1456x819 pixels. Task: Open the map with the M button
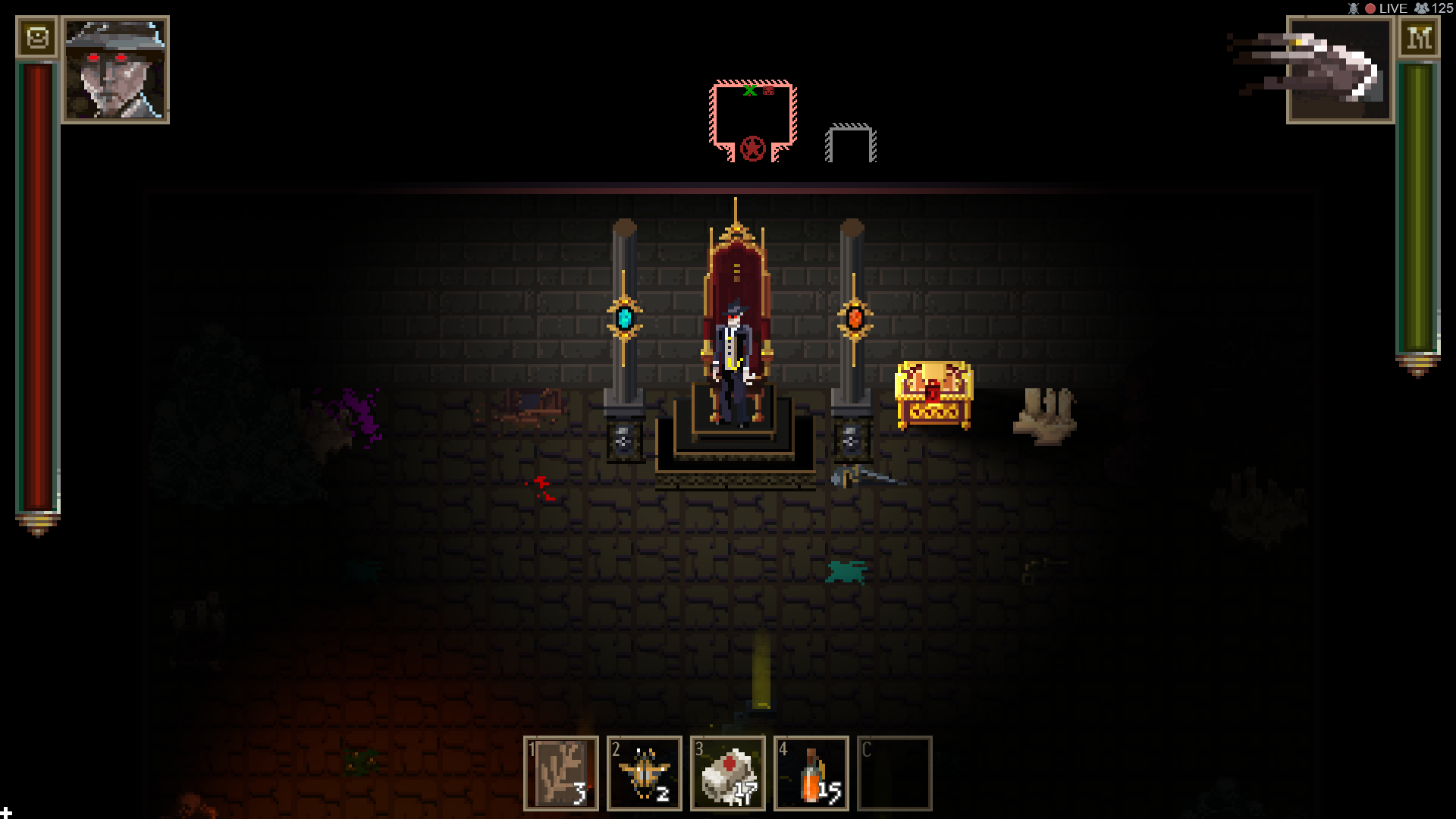click(1418, 38)
